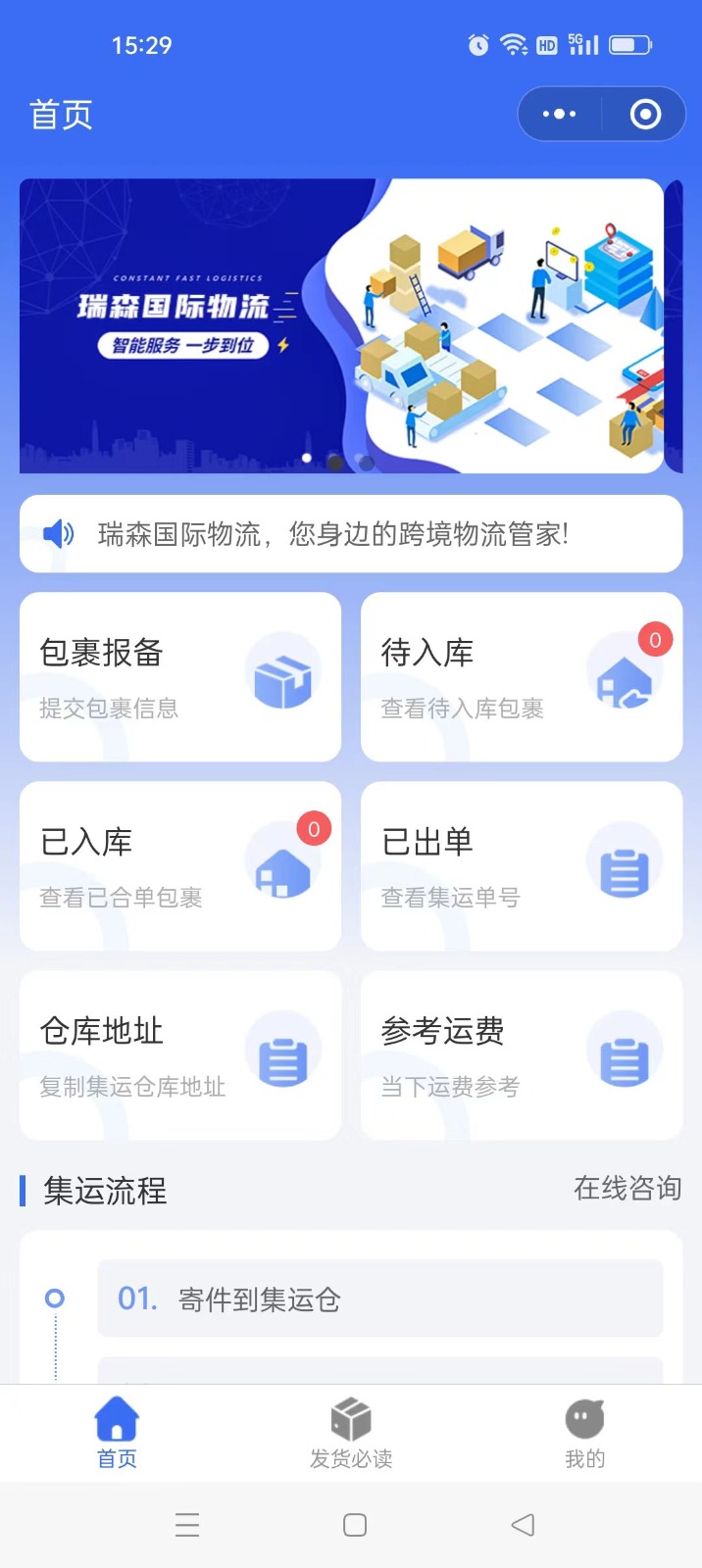Open the 已入库 packages card
The width and height of the screenshot is (702, 1568).
click(180, 866)
